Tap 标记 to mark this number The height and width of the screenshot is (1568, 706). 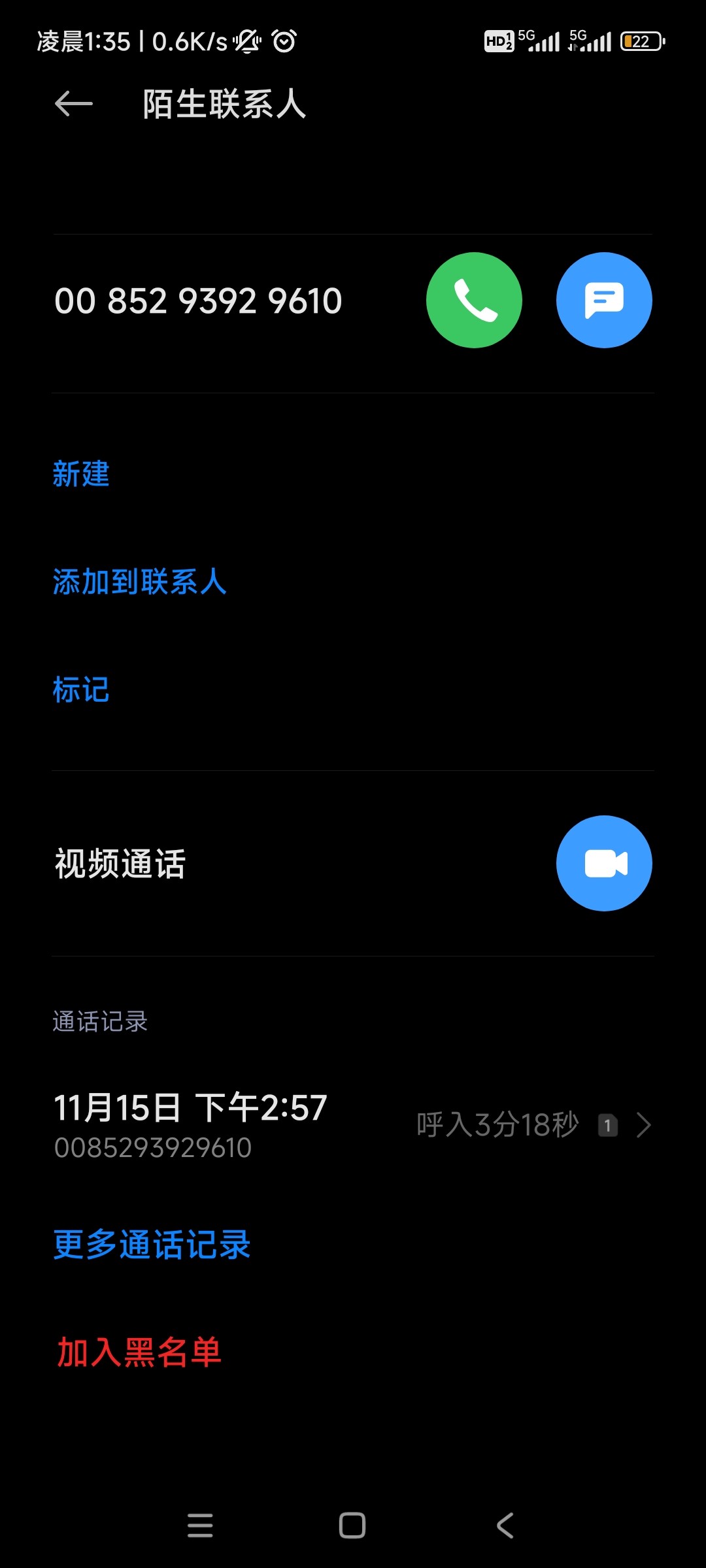coord(81,689)
